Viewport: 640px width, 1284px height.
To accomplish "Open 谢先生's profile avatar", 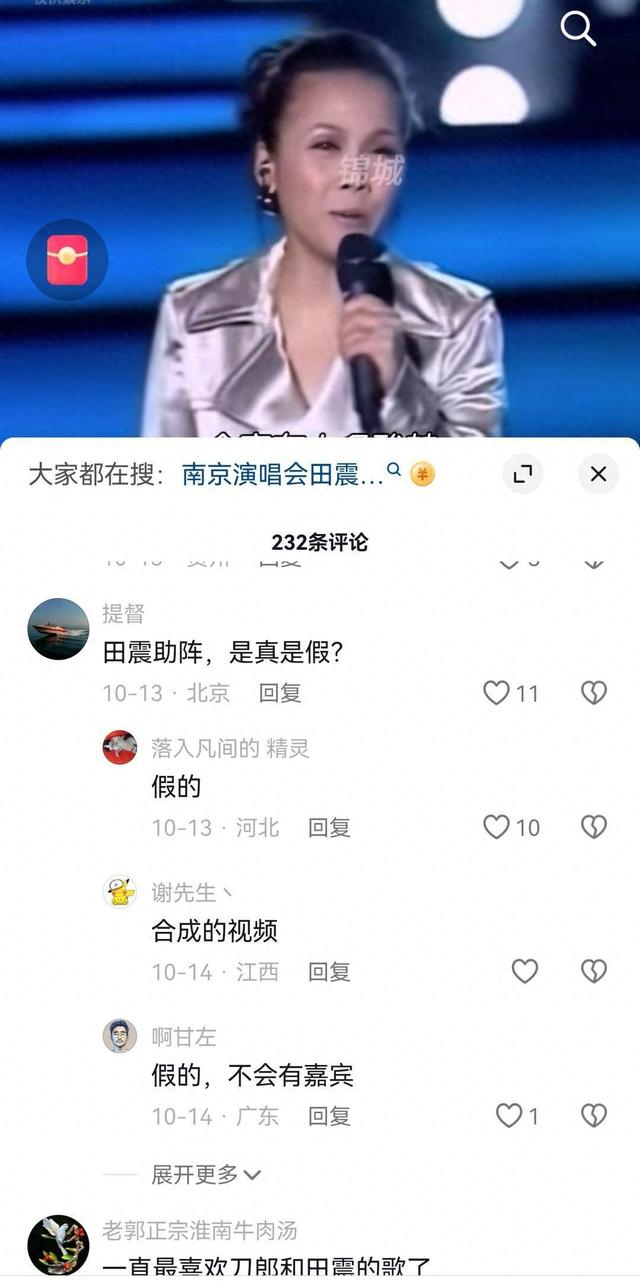I will (120, 891).
